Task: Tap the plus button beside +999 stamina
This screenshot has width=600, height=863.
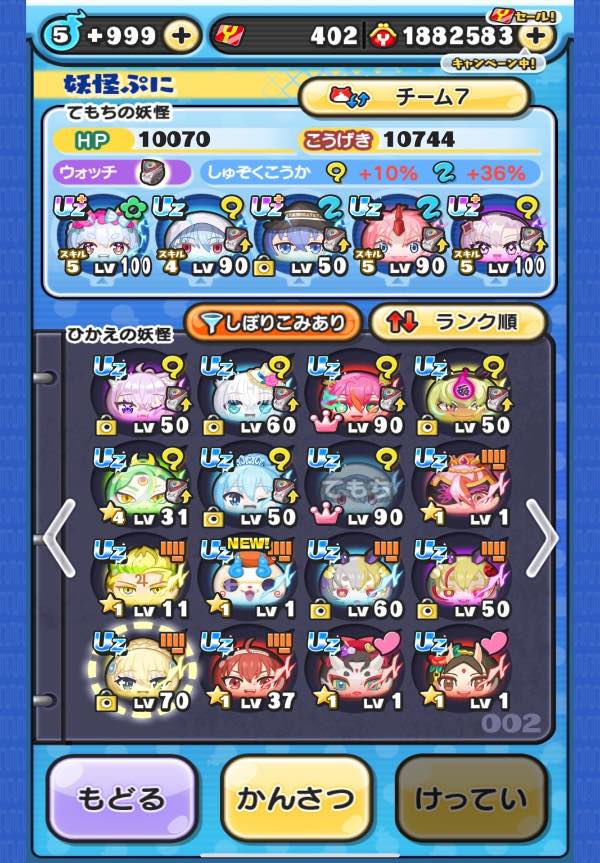Action: click(x=181, y=36)
